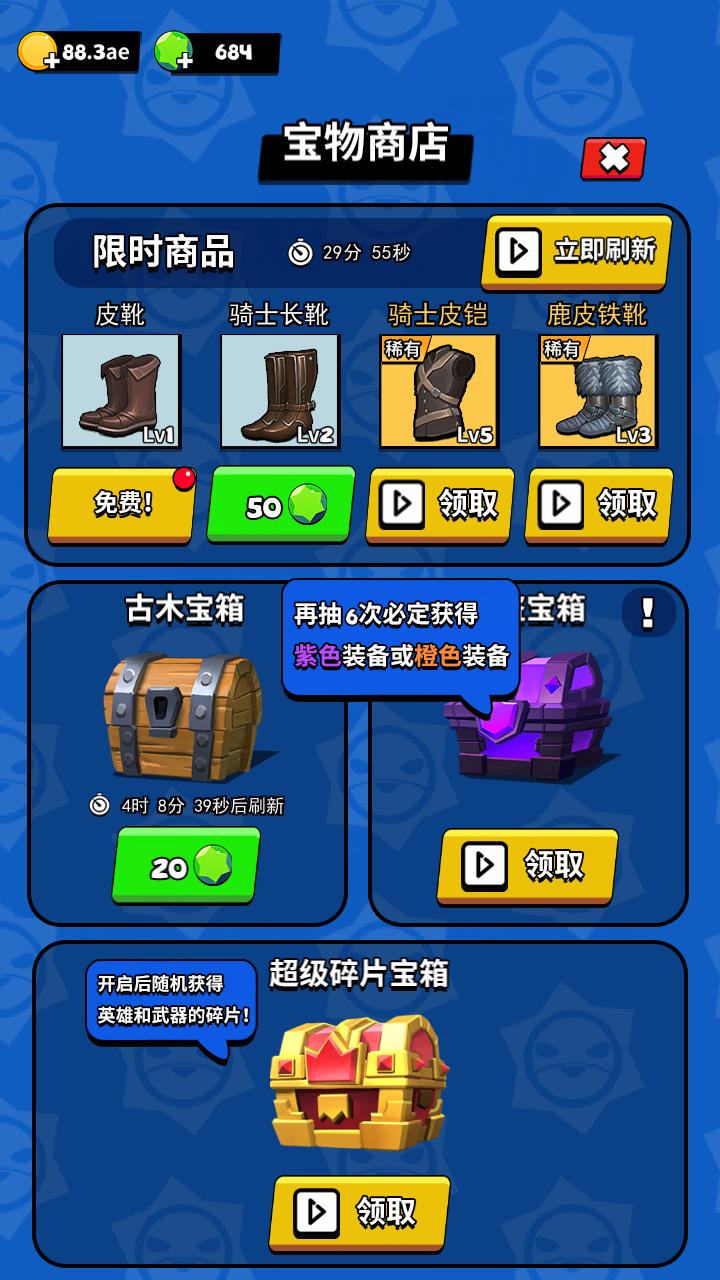Viewport: 720px width, 1280px height.
Task: View the 皮靴 item card
Action: 121,391
